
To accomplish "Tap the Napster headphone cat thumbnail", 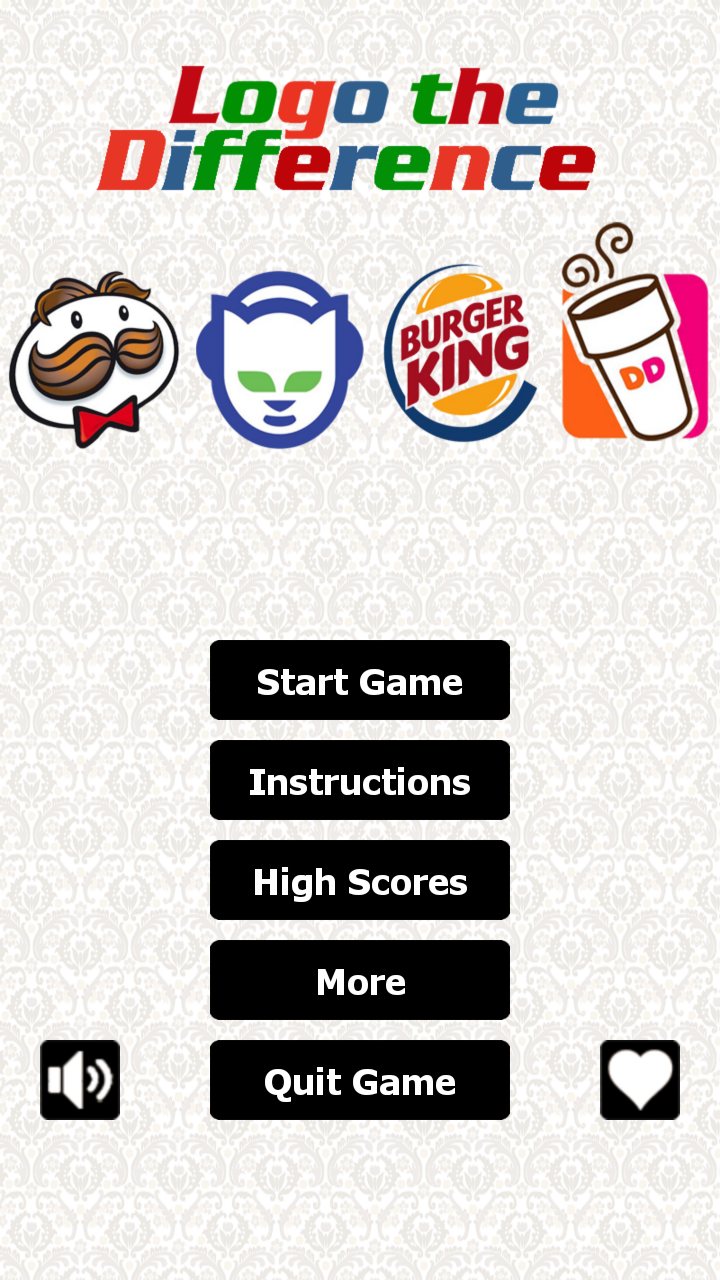I will click(x=280, y=355).
